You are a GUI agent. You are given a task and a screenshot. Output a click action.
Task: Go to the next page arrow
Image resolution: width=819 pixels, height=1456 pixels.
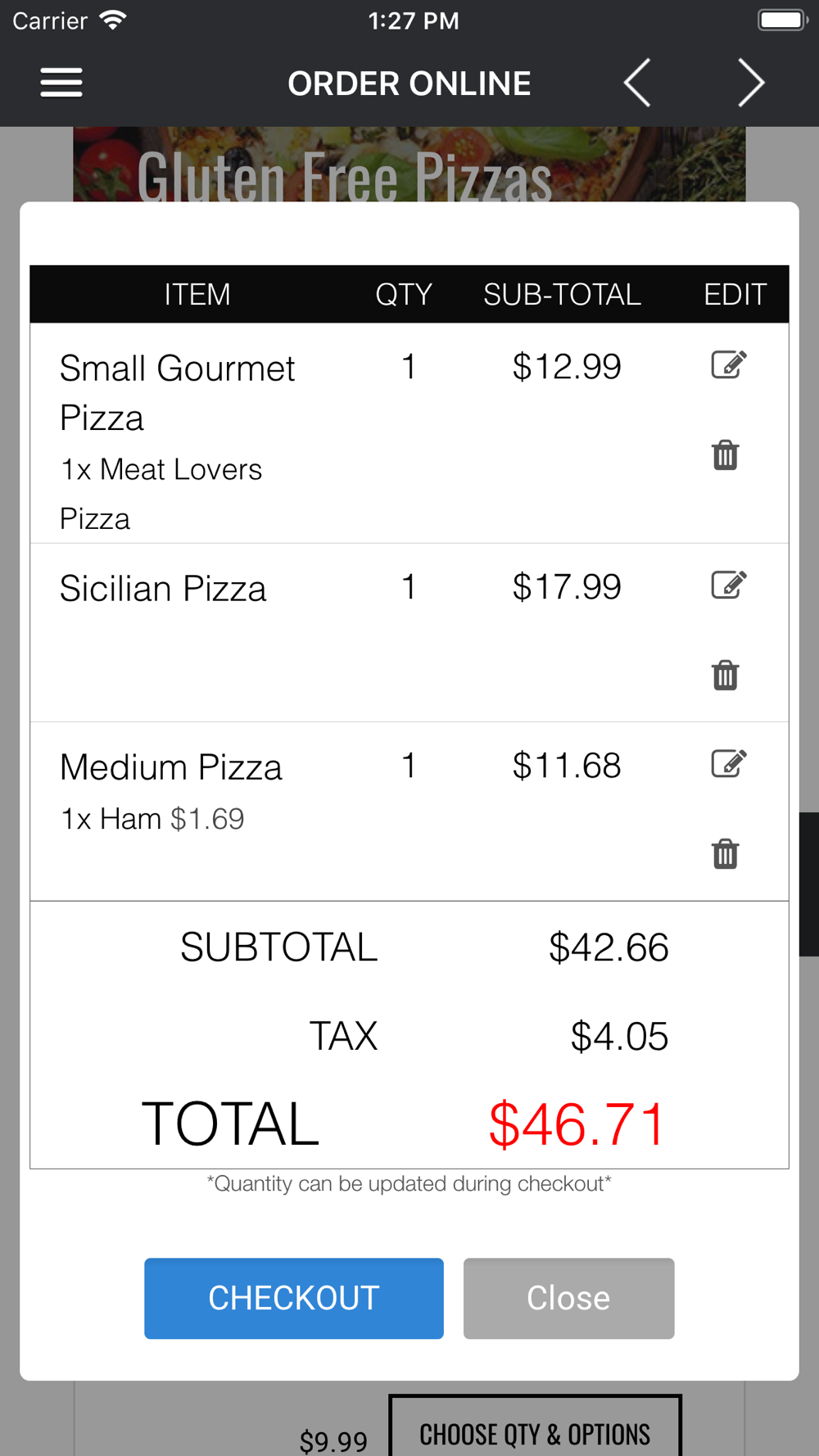pyautogui.click(x=750, y=83)
